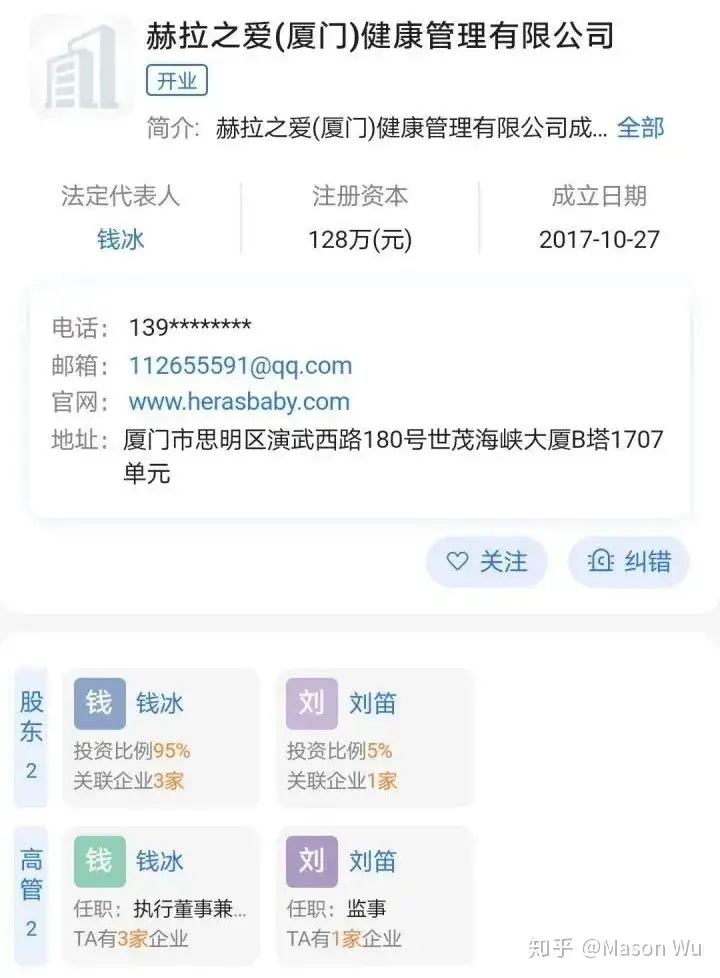Follow this company with 关注
This screenshot has width=720, height=978.
pyautogui.click(x=486, y=562)
